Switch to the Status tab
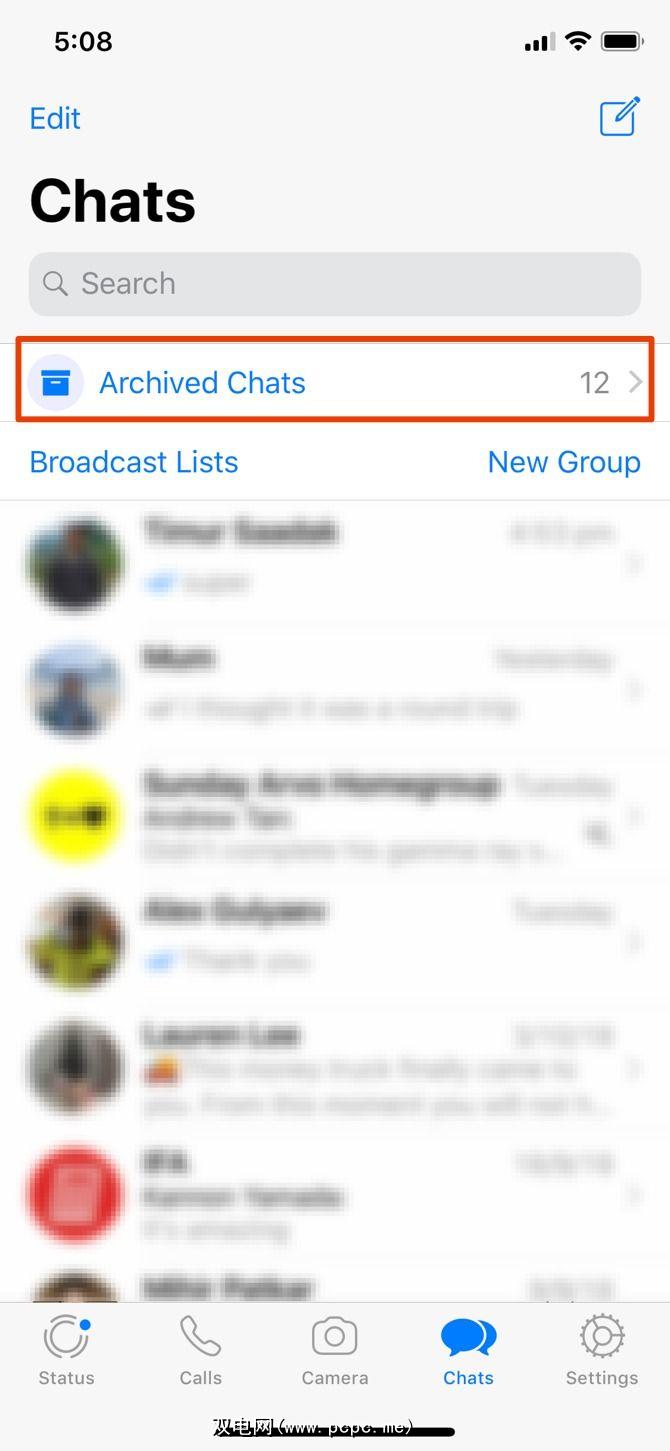This screenshot has width=670, height=1451. pos(67,1350)
